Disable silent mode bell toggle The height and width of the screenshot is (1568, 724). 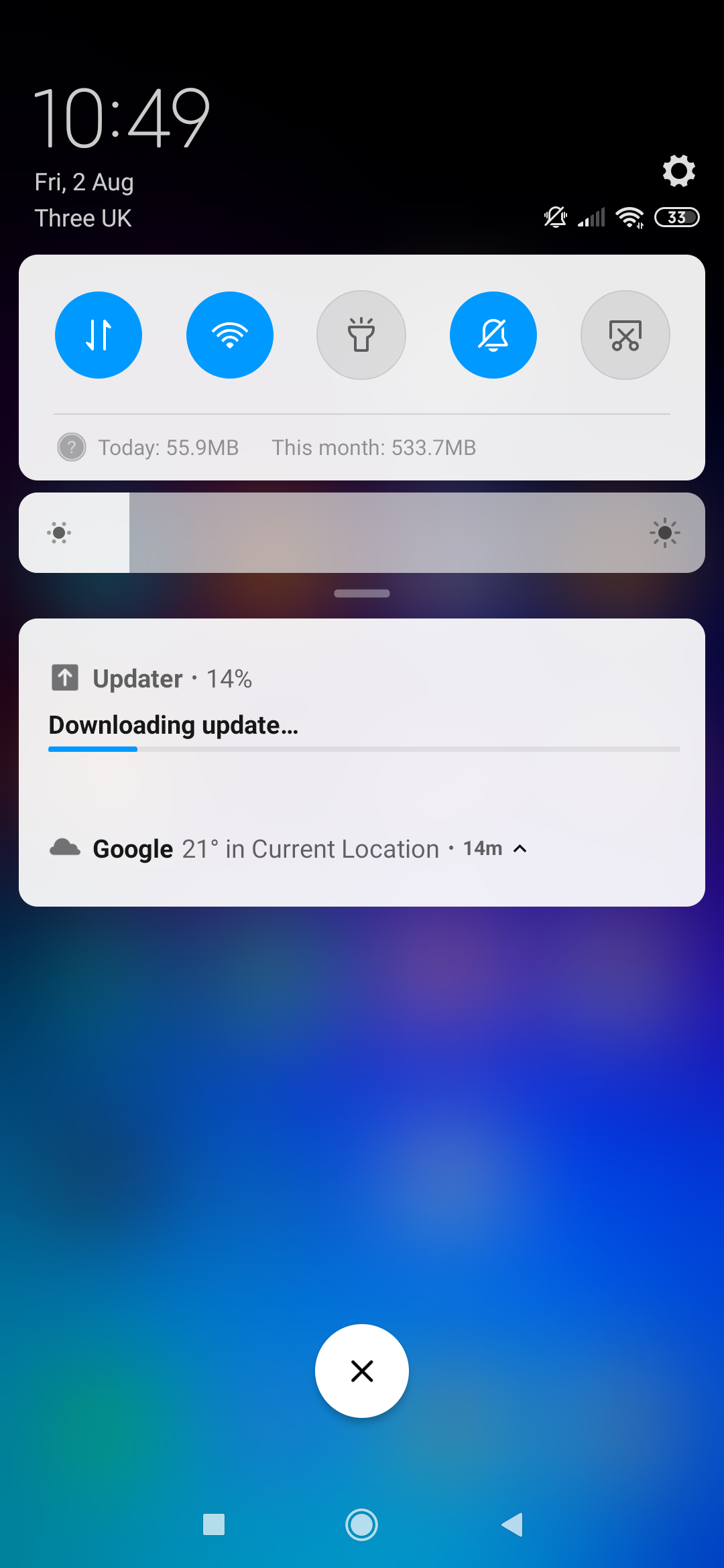click(493, 335)
